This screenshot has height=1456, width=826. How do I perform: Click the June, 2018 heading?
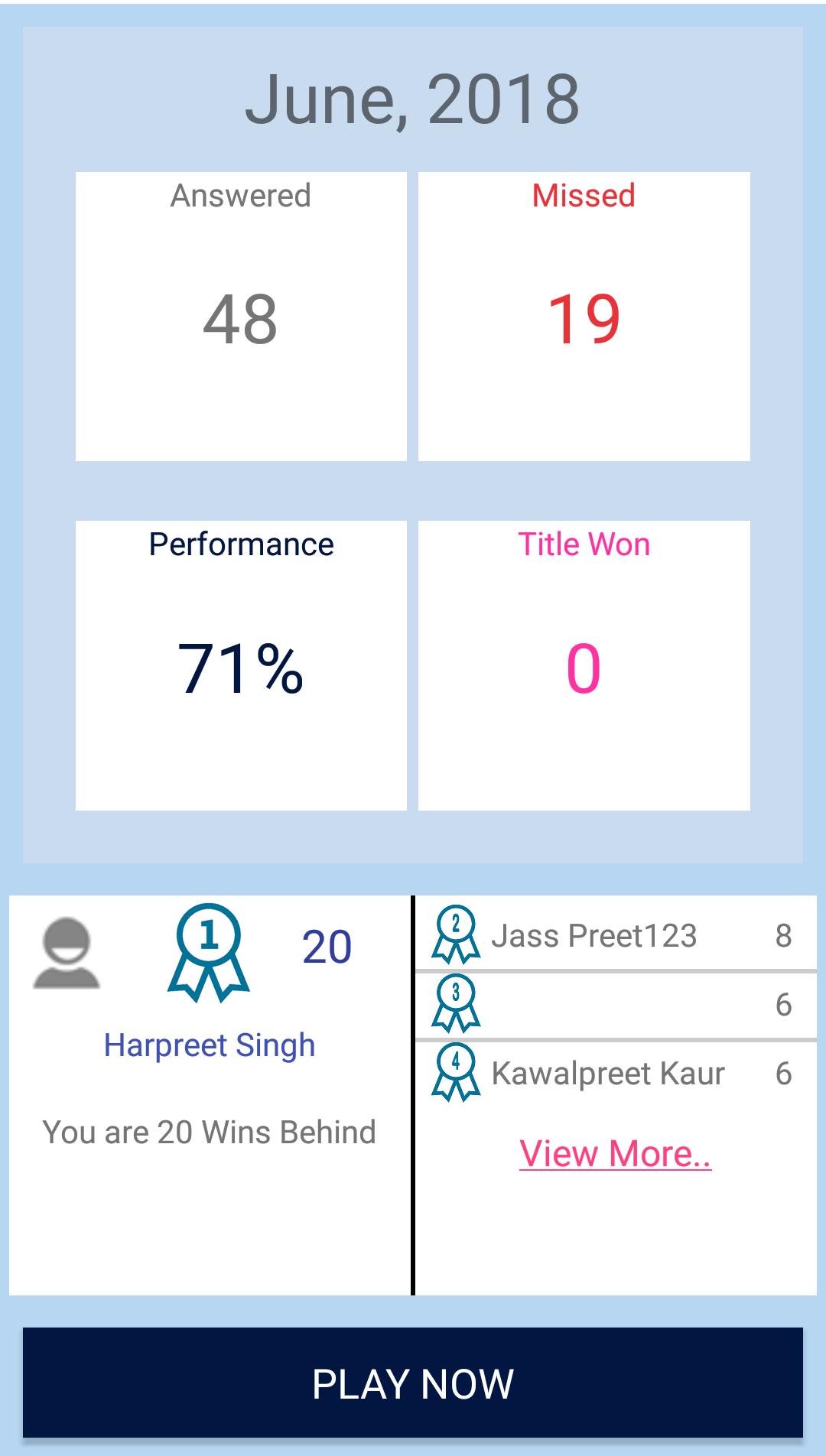click(413, 99)
